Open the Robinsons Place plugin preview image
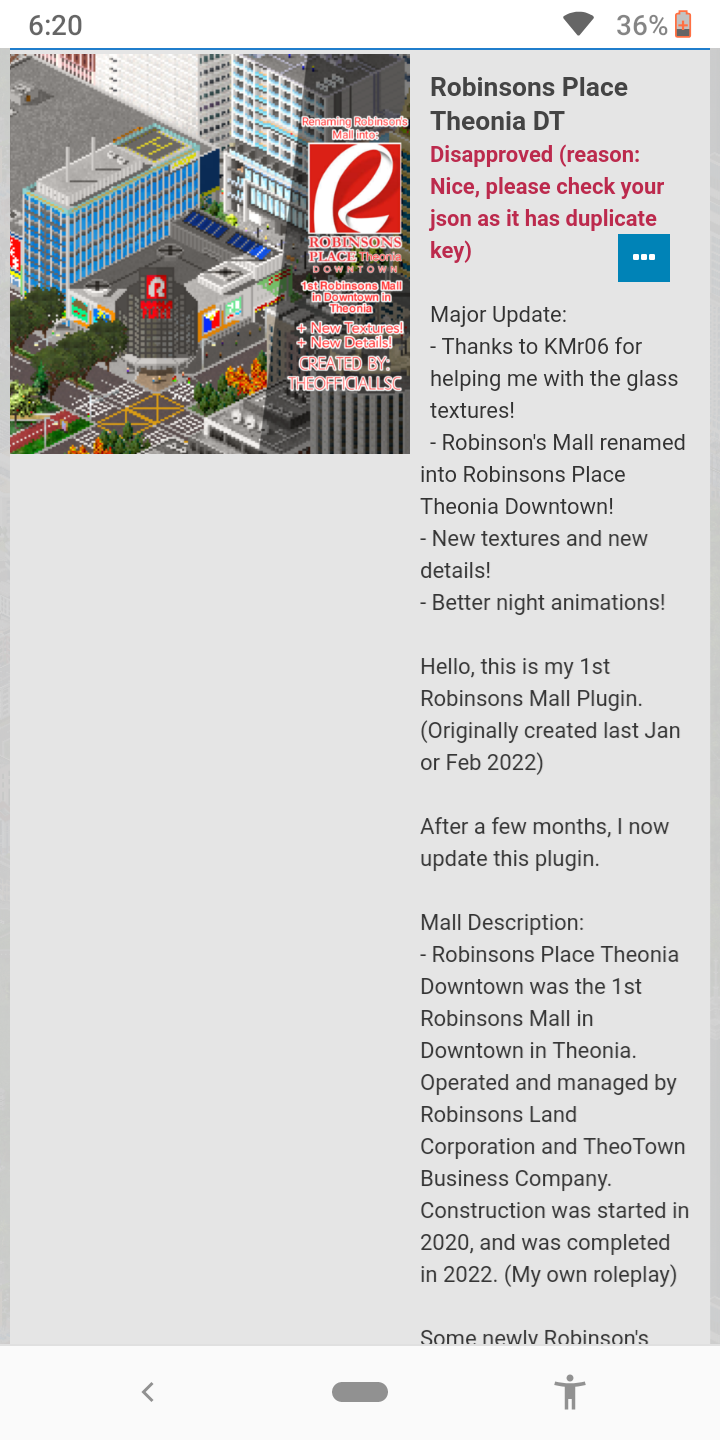720x1440 pixels. tap(210, 254)
